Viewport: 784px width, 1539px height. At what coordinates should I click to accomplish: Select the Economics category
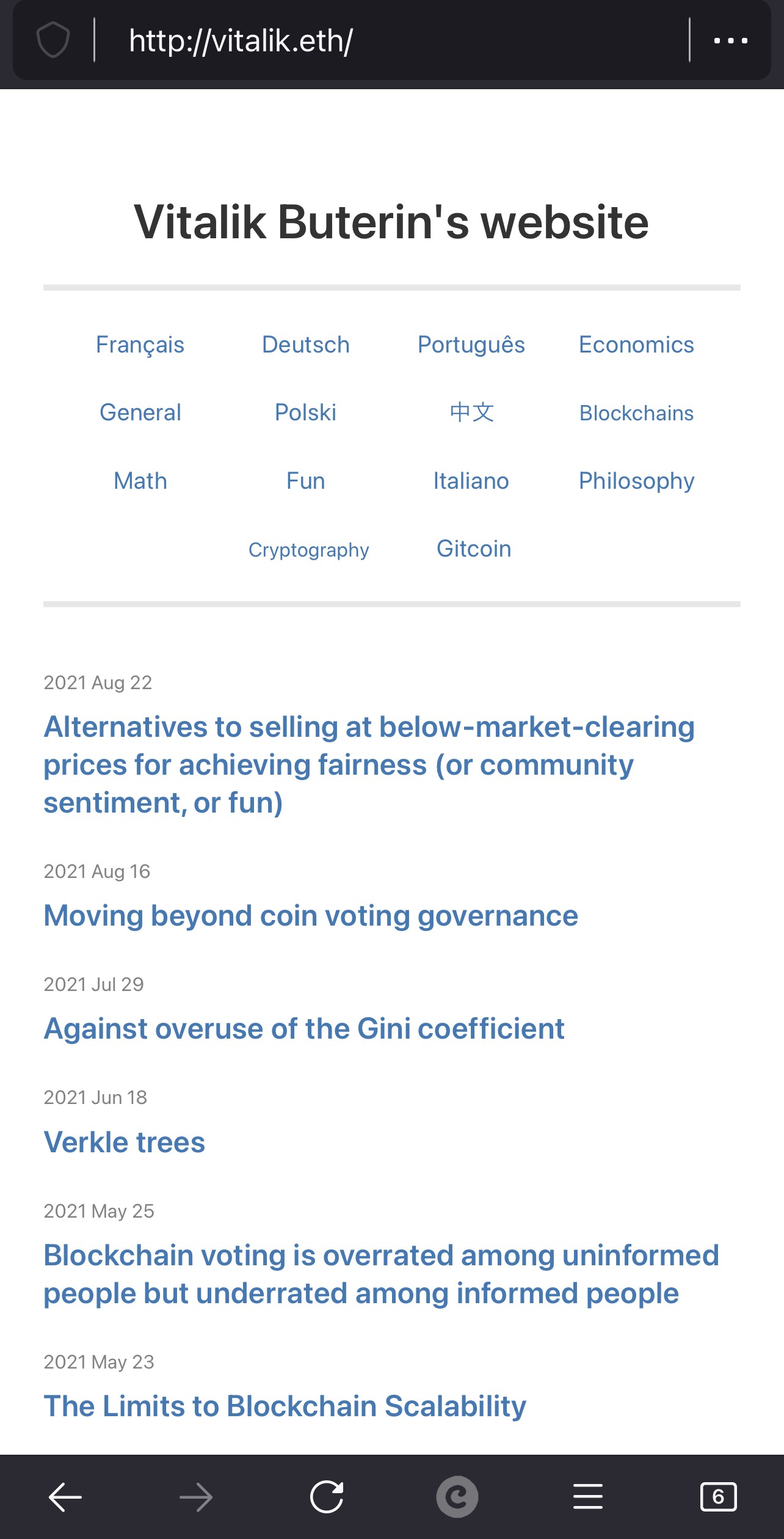pyautogui.click(x=636, y=345)
